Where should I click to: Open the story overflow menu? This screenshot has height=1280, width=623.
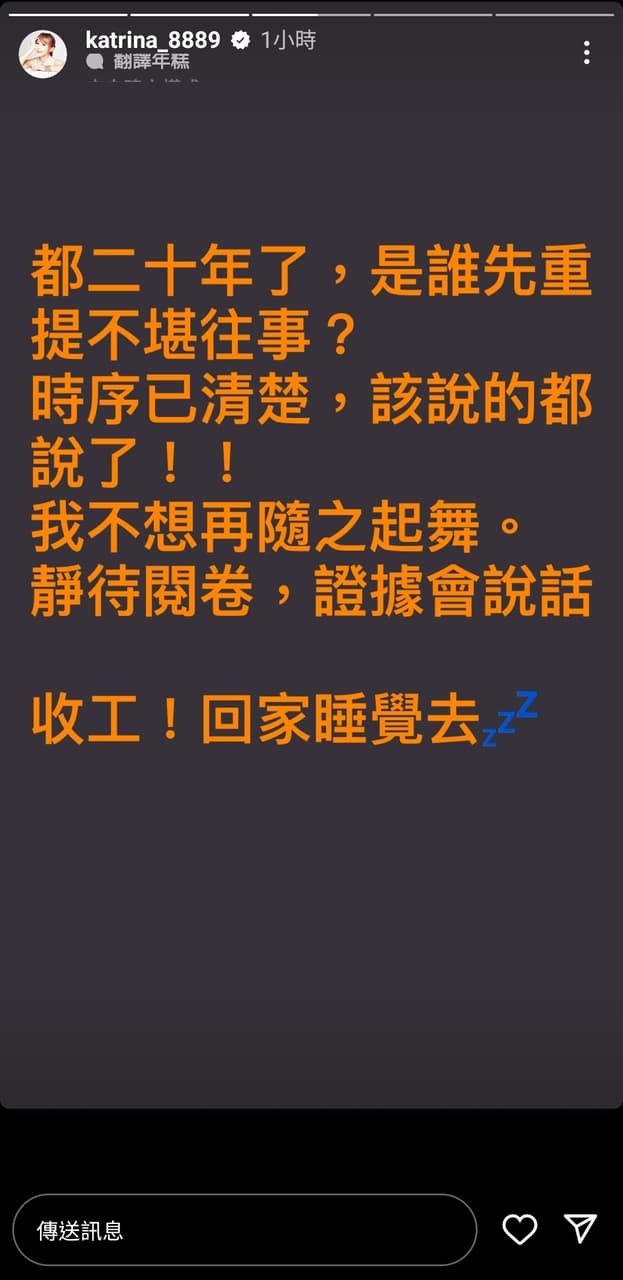pos(587,53)
